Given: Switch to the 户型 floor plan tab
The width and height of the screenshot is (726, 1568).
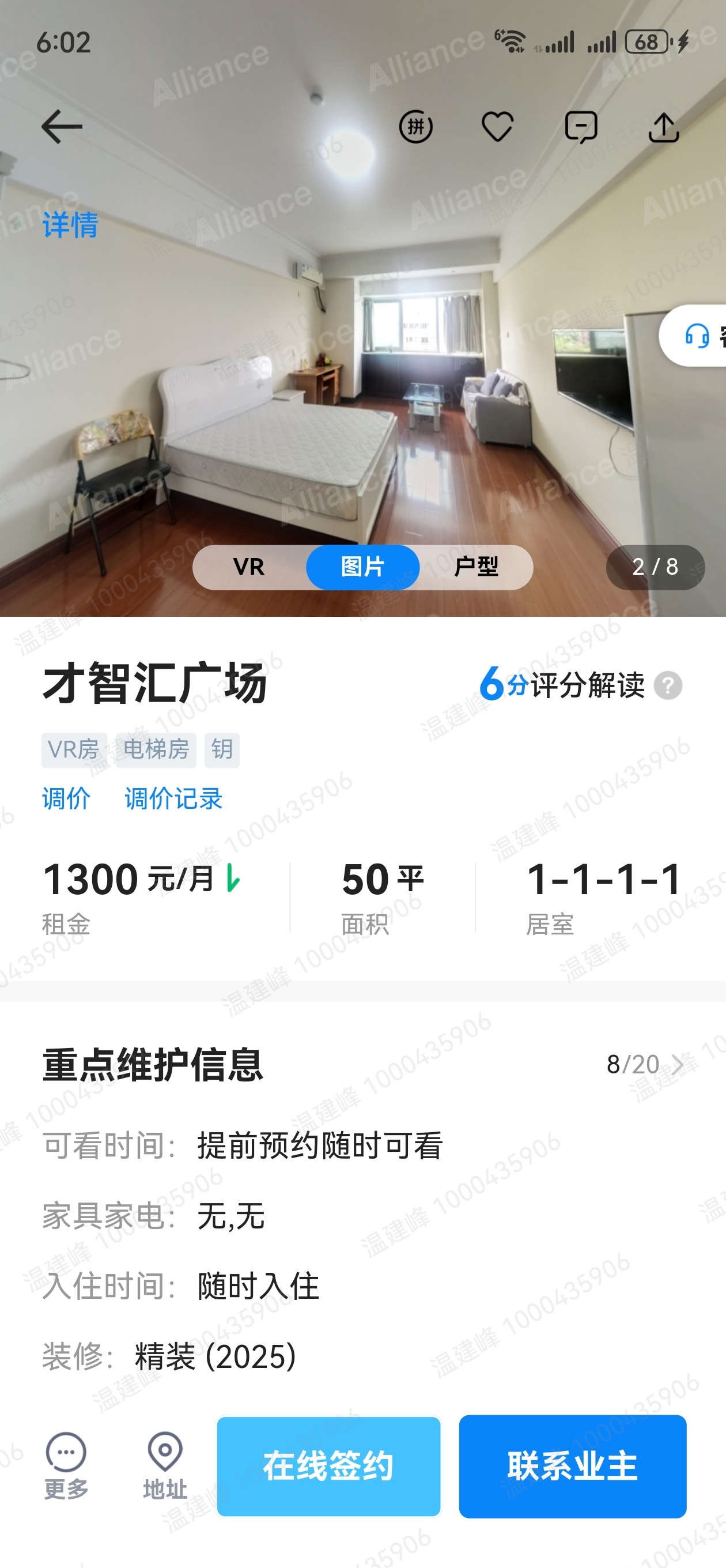Looking at the screenshot, I should pos(476,567).
